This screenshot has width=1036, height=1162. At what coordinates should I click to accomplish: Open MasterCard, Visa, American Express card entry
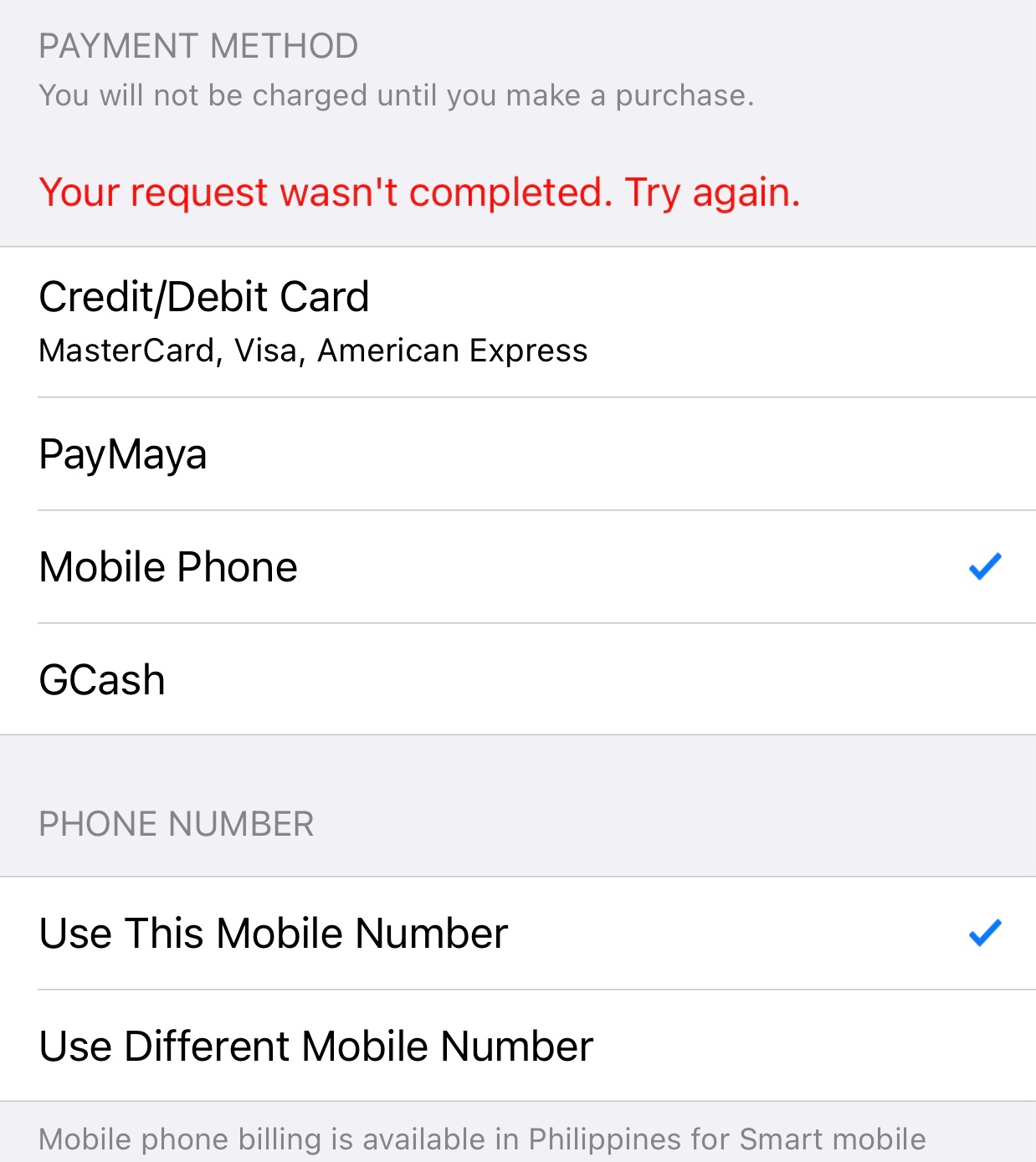pos(314,351)
